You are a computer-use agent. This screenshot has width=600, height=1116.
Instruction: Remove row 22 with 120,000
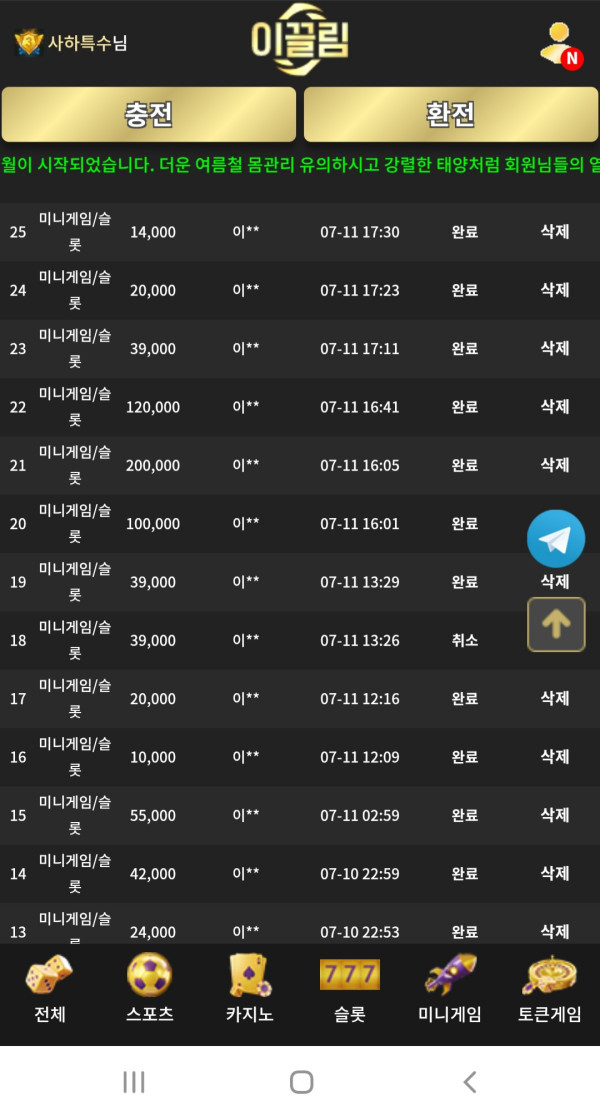coord(555,407)
